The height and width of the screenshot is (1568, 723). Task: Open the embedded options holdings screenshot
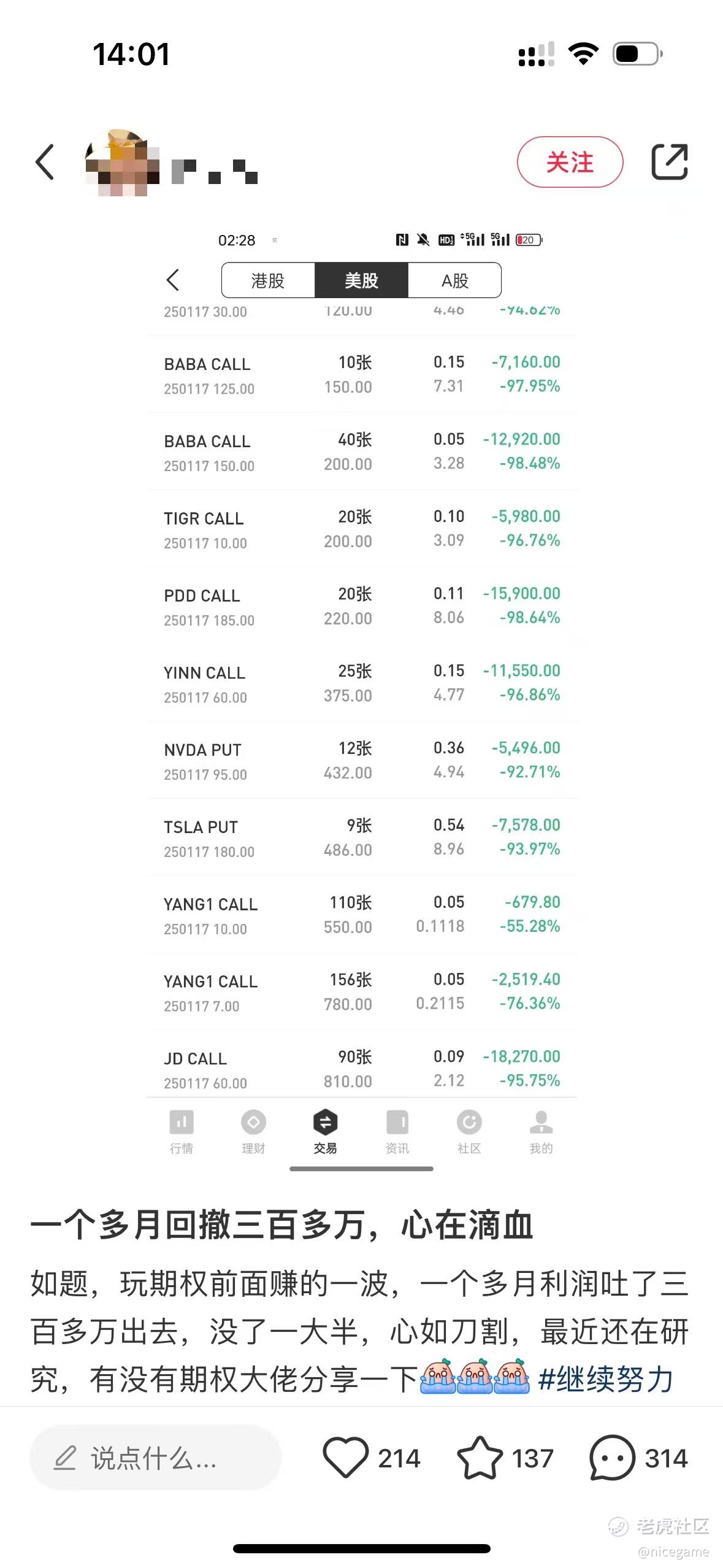(362, 699)
